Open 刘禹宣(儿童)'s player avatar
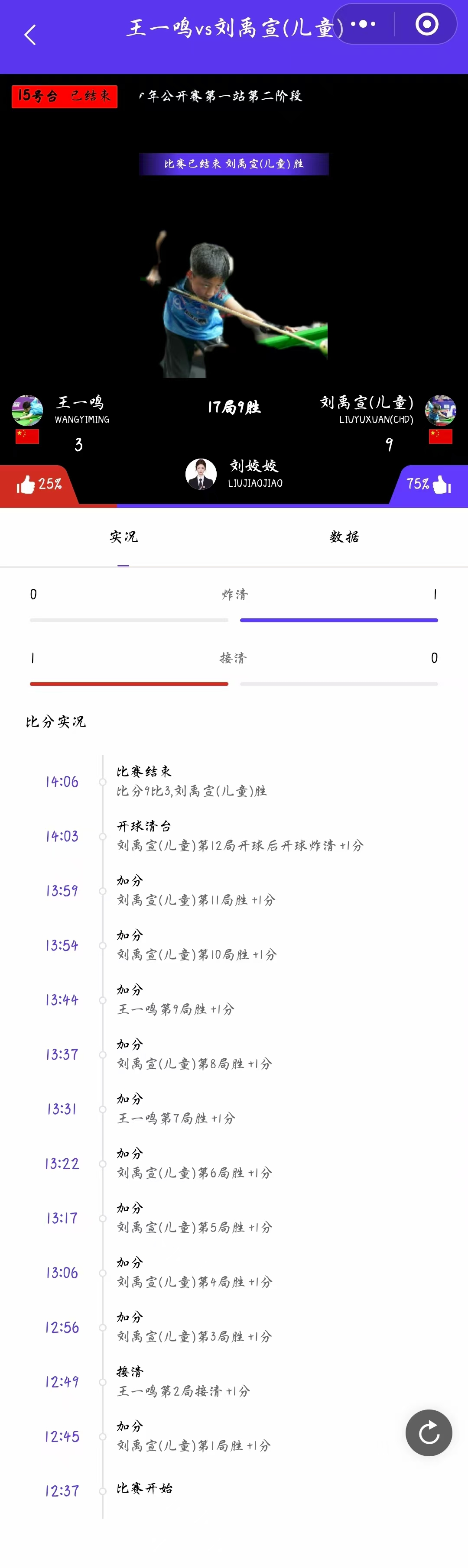 [440, 410]
